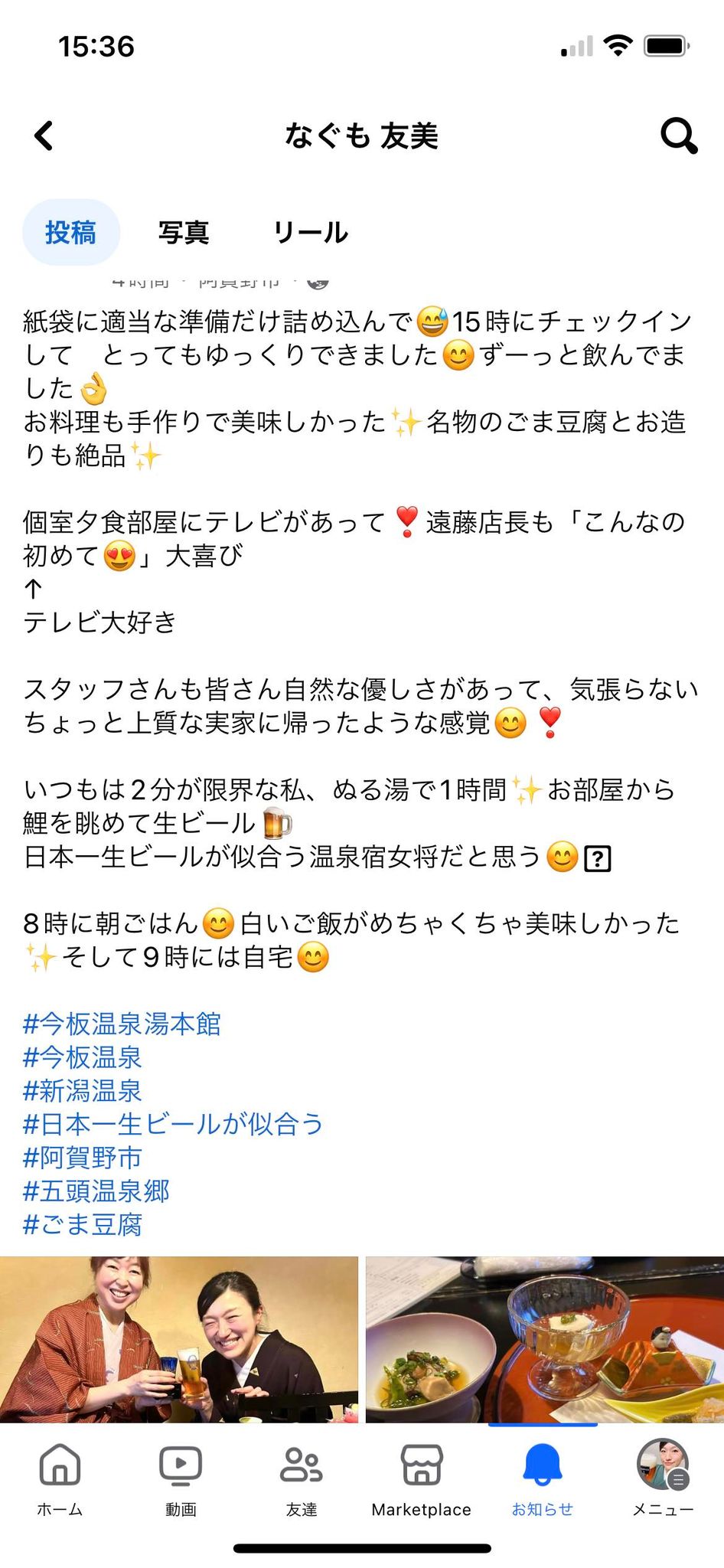The height and width of the screenshot is (1568, 724).
Task: Open hashtag #阿賀野市
Action: coord(83,1158)
